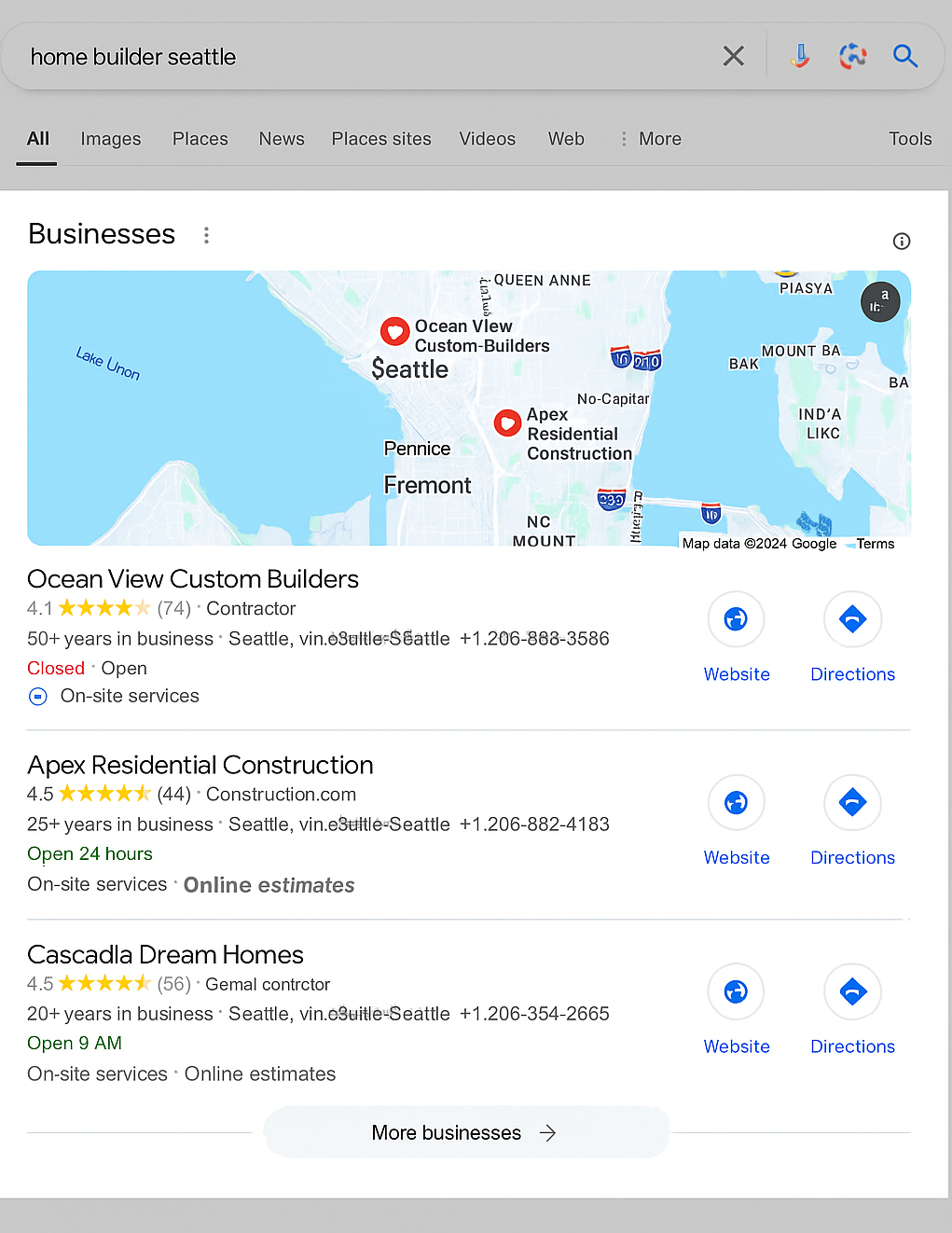
Task: Open the map Terms link
Action: pos(875,544)
